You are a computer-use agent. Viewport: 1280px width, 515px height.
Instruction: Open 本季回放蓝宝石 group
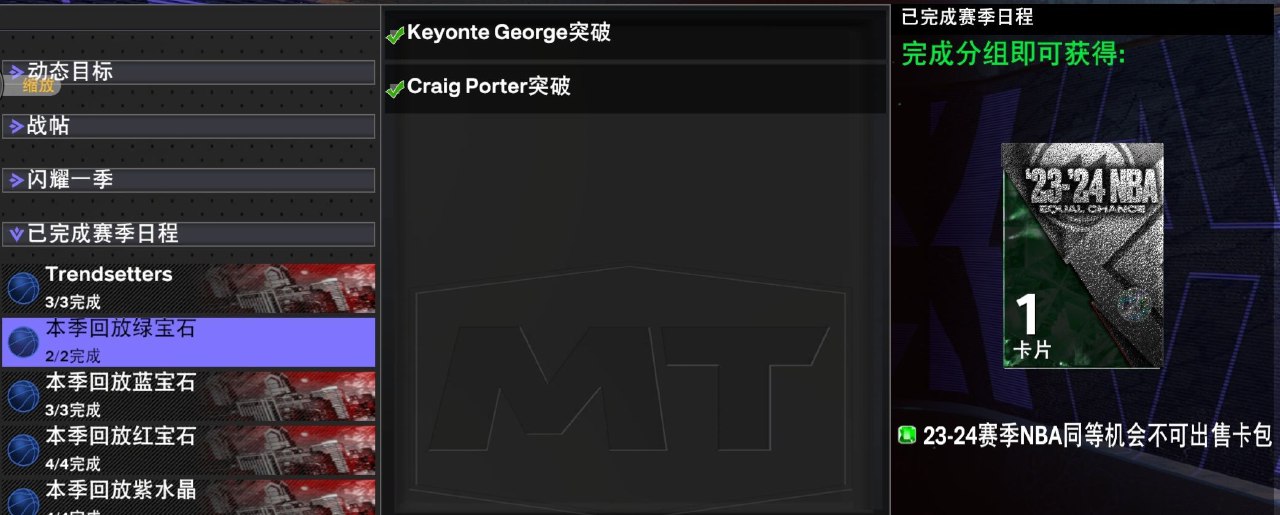tap(188, 396)
